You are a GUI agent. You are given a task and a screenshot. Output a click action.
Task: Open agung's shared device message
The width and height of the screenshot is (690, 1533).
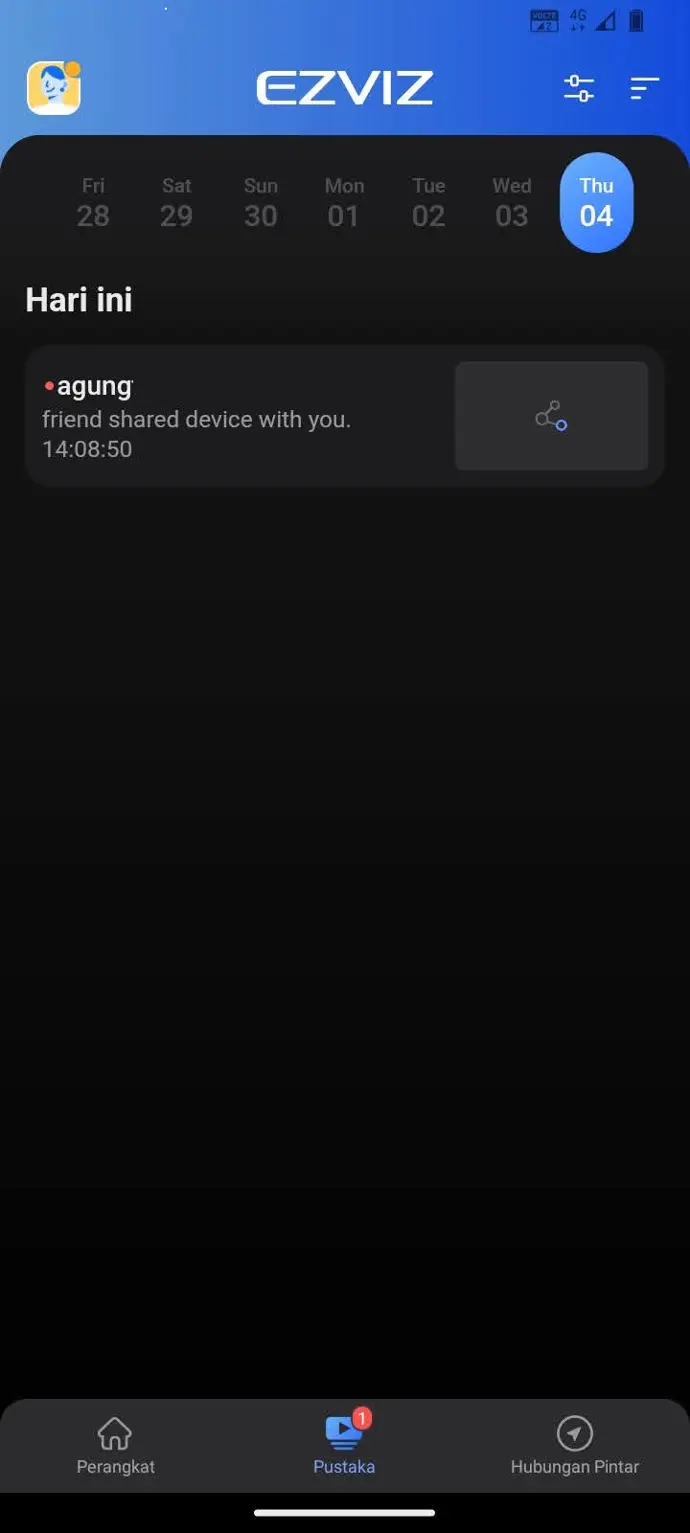pyautogui.click(x=240, y=417)
